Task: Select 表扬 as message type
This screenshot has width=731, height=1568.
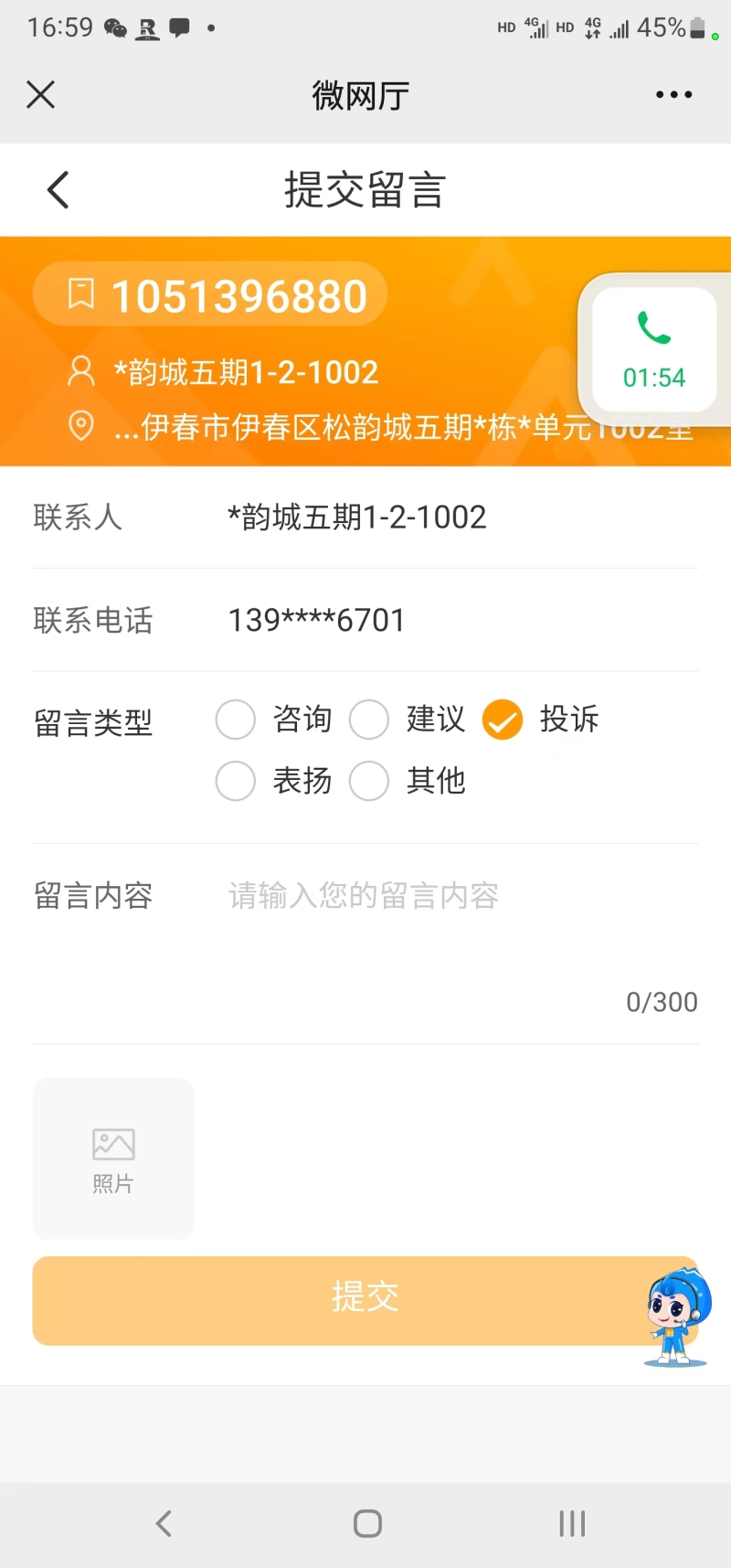Action: pos(236,782)
